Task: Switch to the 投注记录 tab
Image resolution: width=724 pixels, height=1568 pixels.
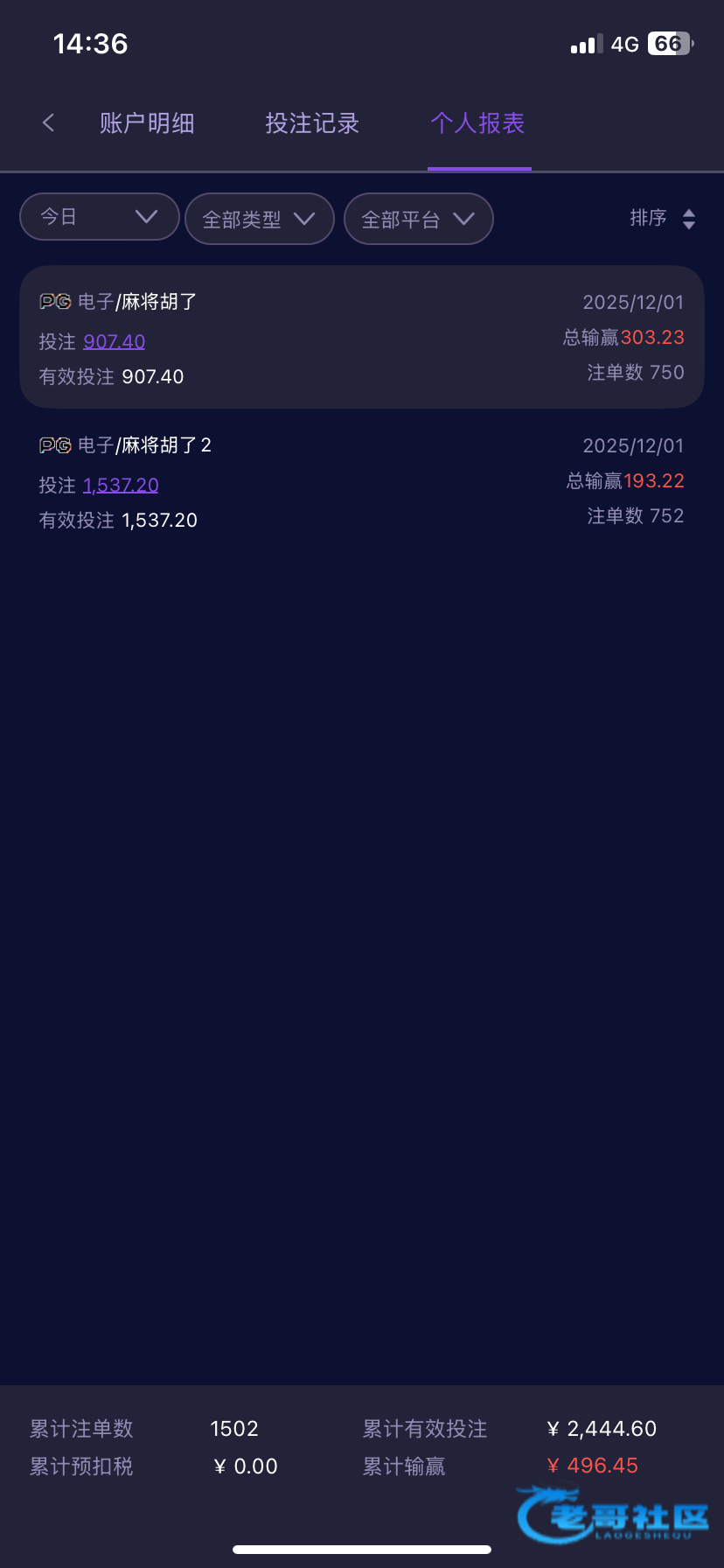Action: (312, 123)
